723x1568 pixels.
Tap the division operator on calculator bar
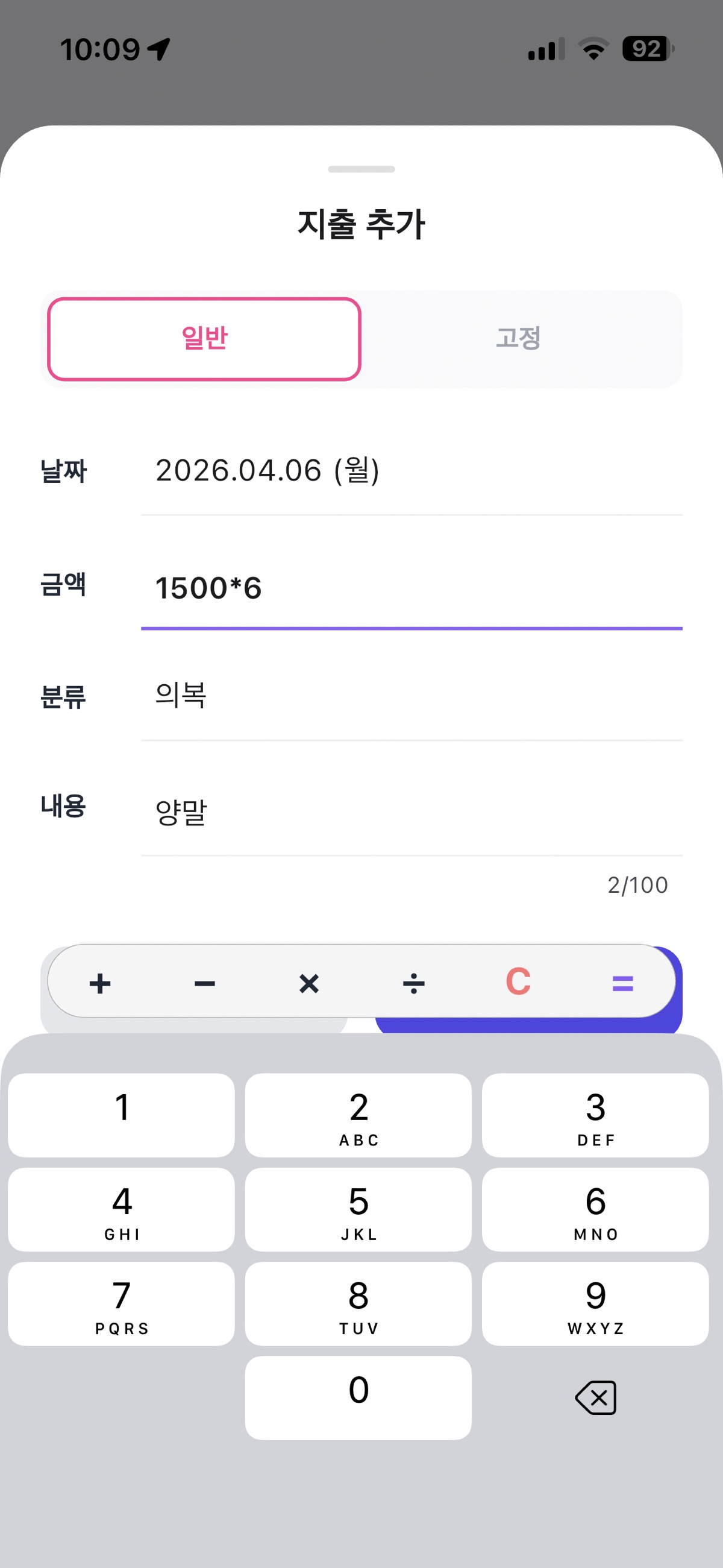point(413,984)
